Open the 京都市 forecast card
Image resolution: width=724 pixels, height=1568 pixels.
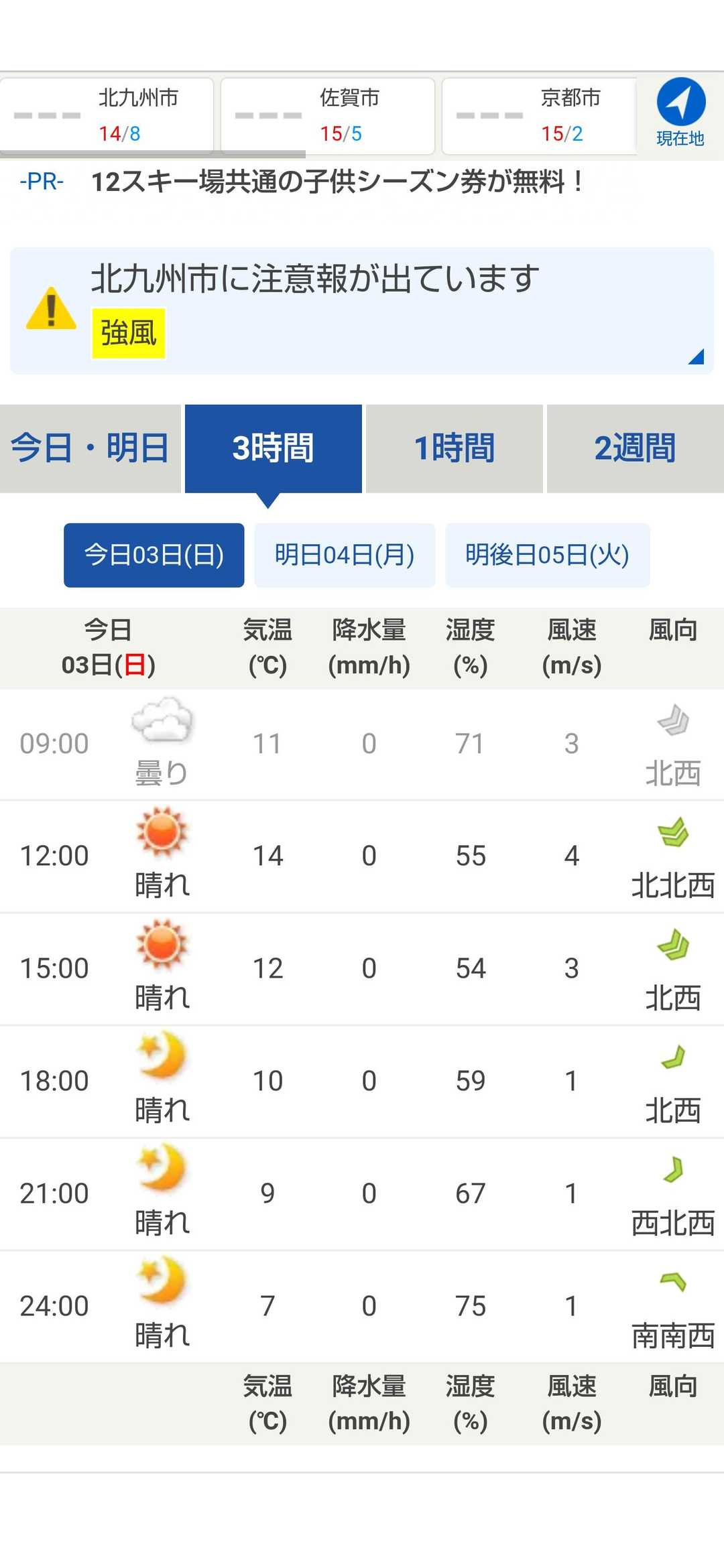point(540,115)
